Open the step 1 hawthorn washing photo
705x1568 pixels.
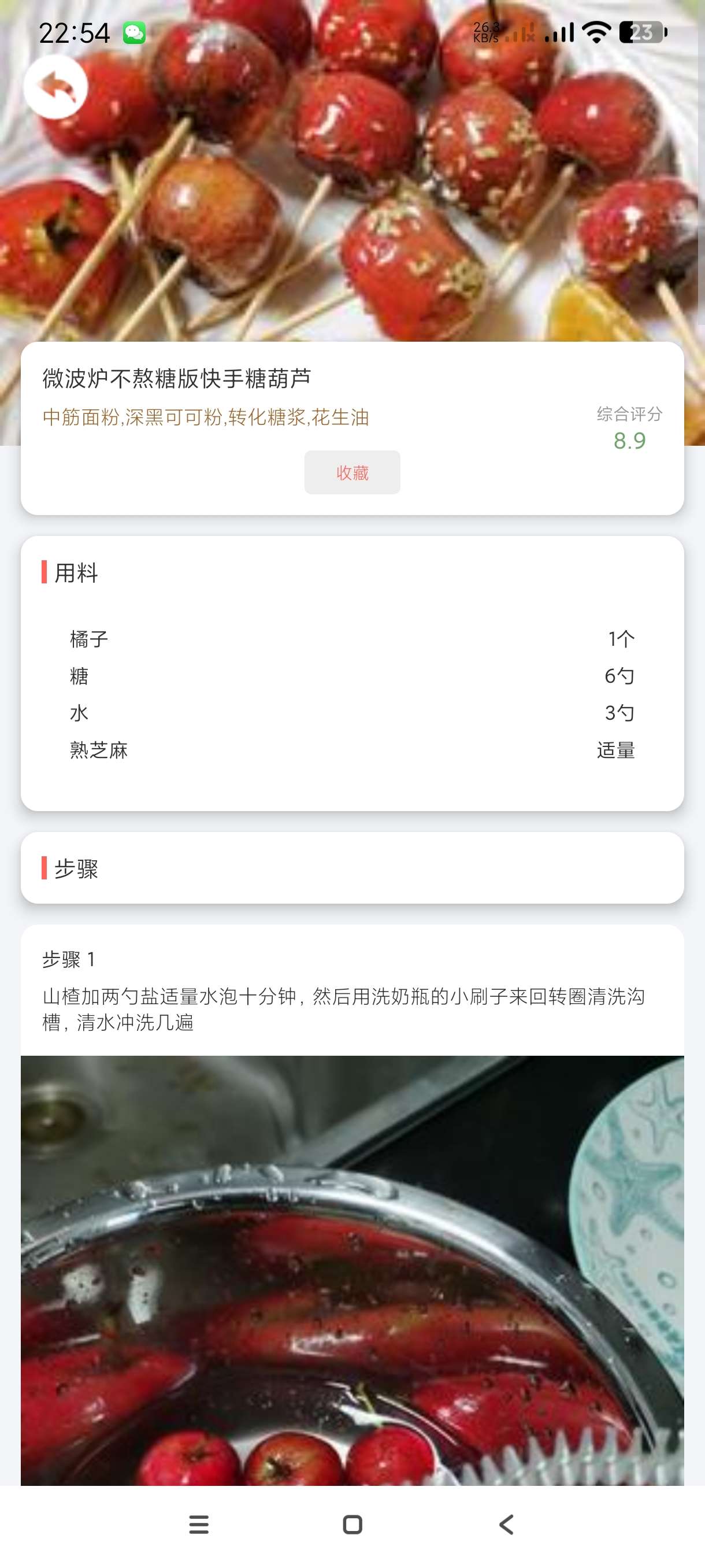click(352, 1269)
